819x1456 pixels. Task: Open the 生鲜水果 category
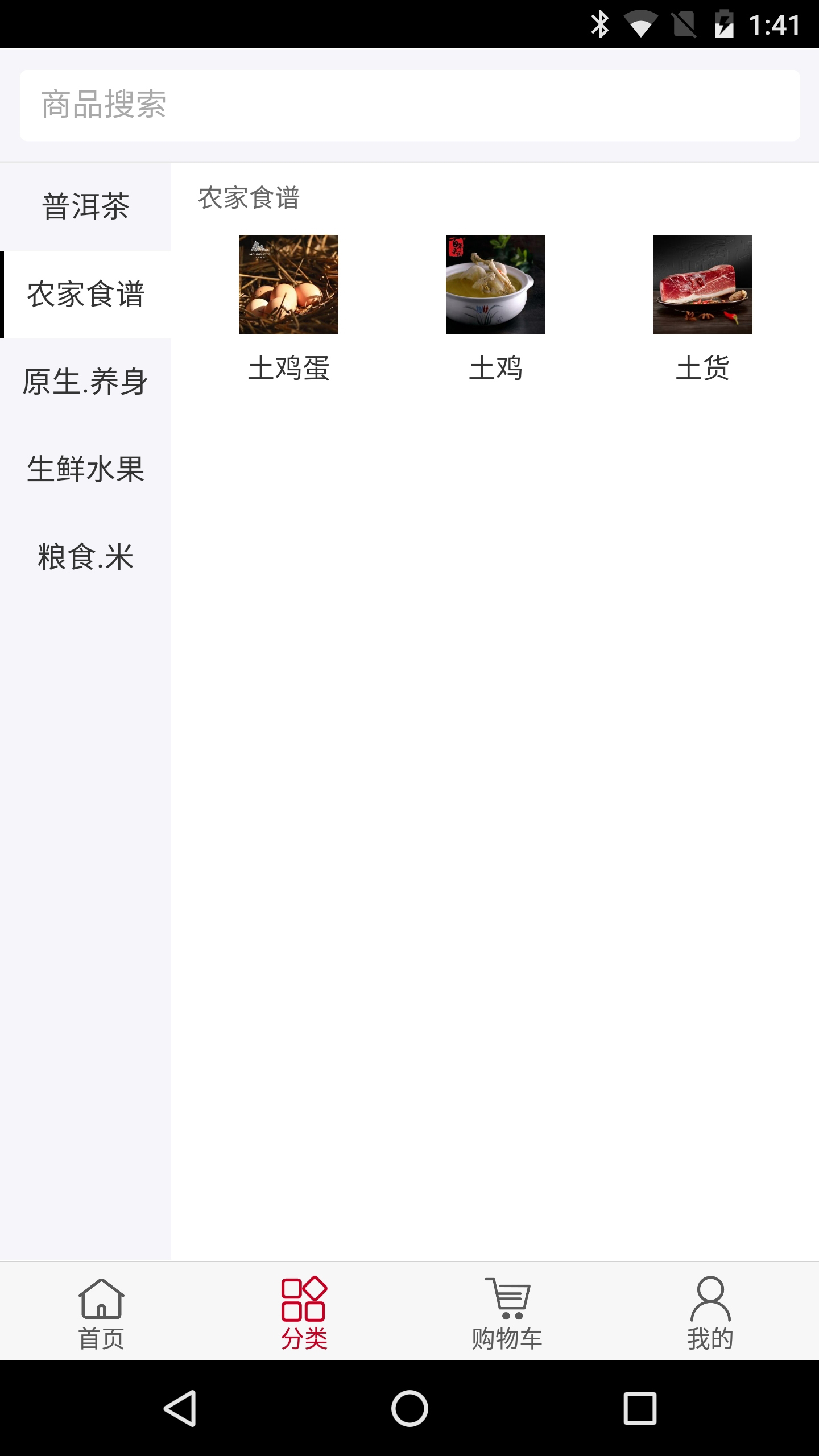pos(85,469)
